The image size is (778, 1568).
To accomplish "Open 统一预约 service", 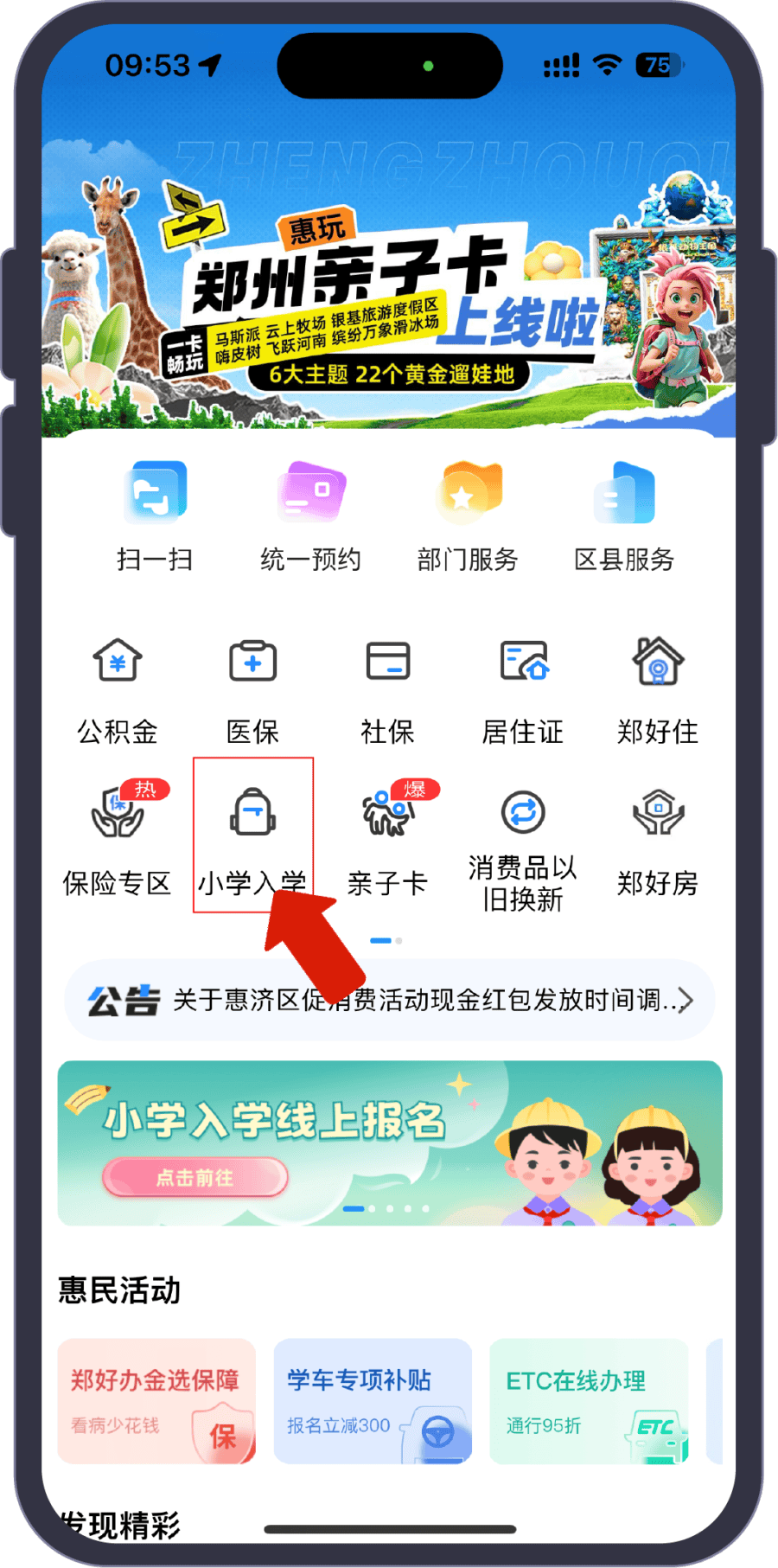I will (311, 516).
